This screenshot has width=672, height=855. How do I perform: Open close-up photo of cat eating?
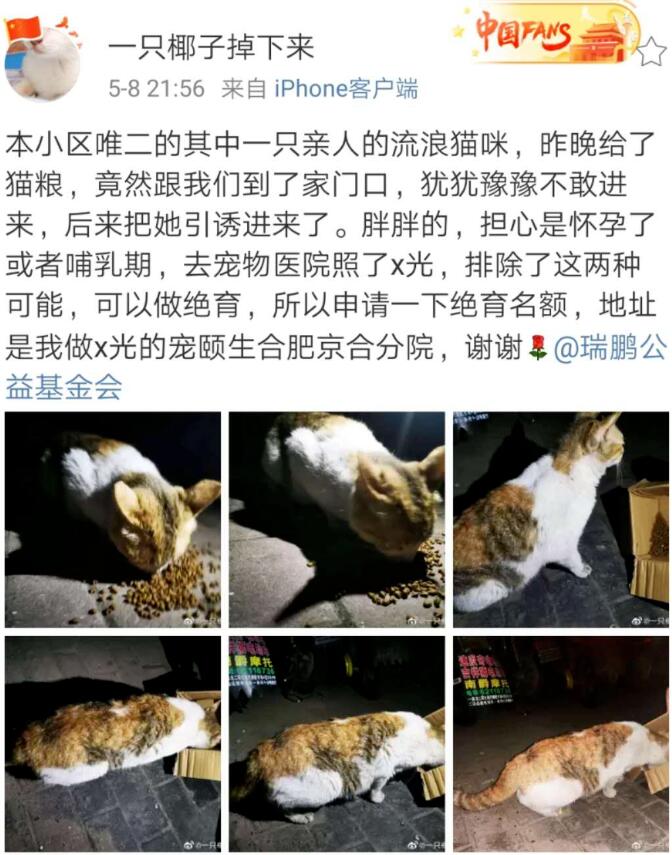click(x=337, y=518)
